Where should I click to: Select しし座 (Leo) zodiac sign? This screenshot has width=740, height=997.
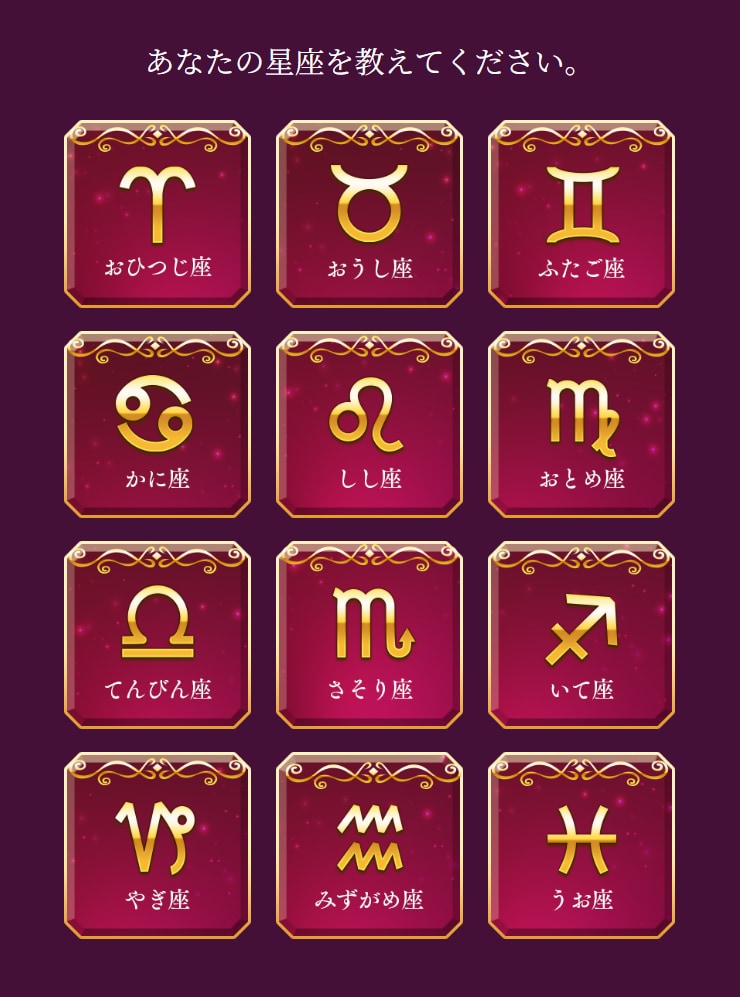coord(370,425)
